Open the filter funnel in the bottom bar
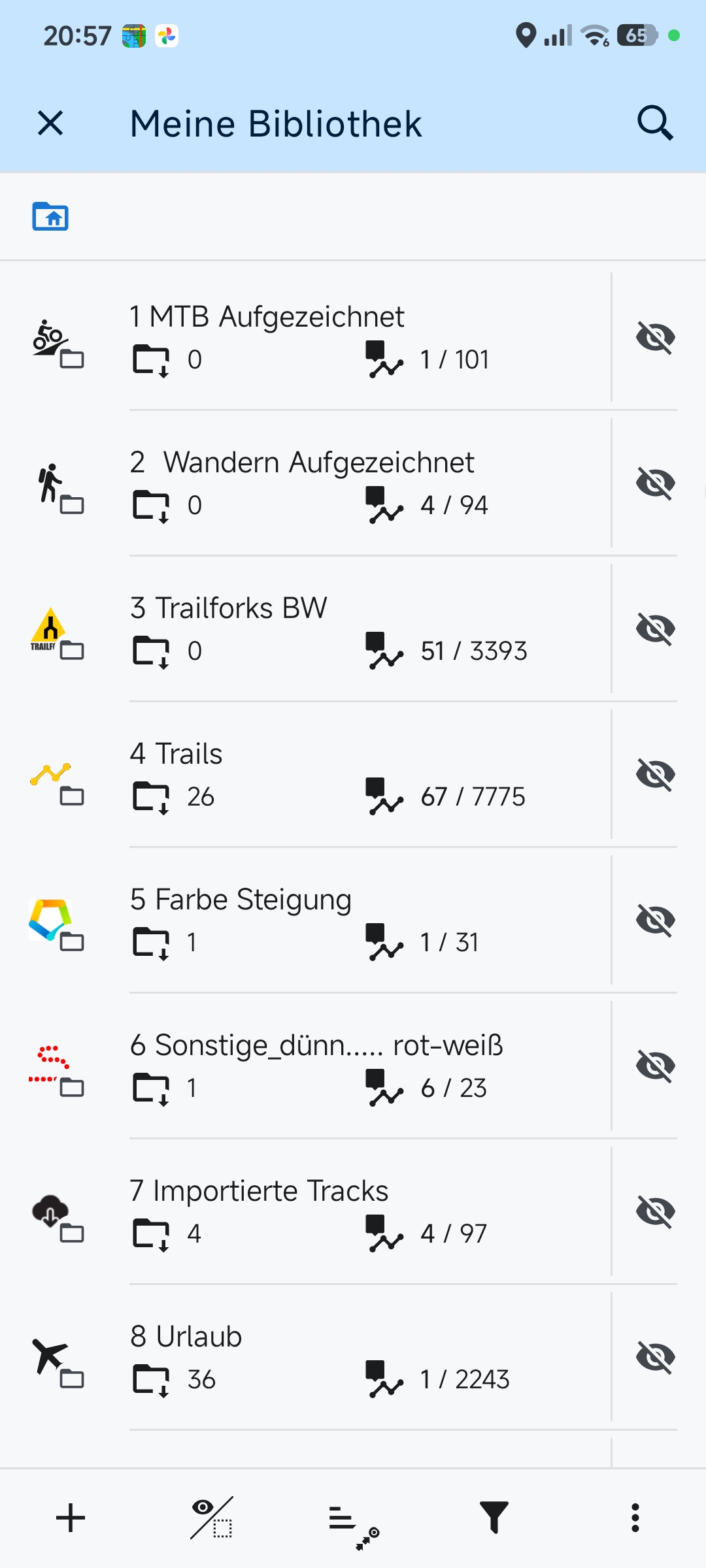The height and width of the screenshot is (1568, 706). pyautogui.click(x=494, y=1518)
